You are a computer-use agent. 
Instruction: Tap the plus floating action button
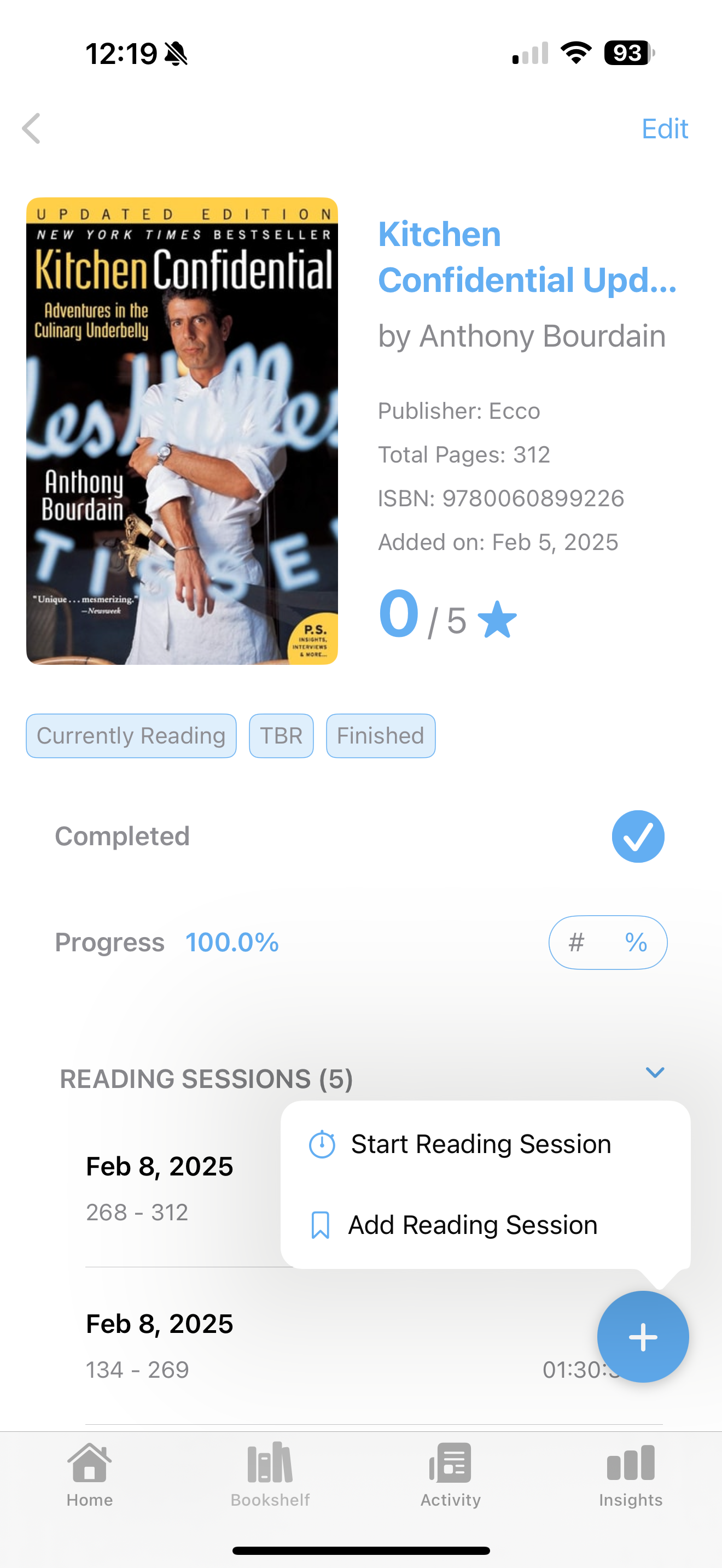coord(643,1337)
